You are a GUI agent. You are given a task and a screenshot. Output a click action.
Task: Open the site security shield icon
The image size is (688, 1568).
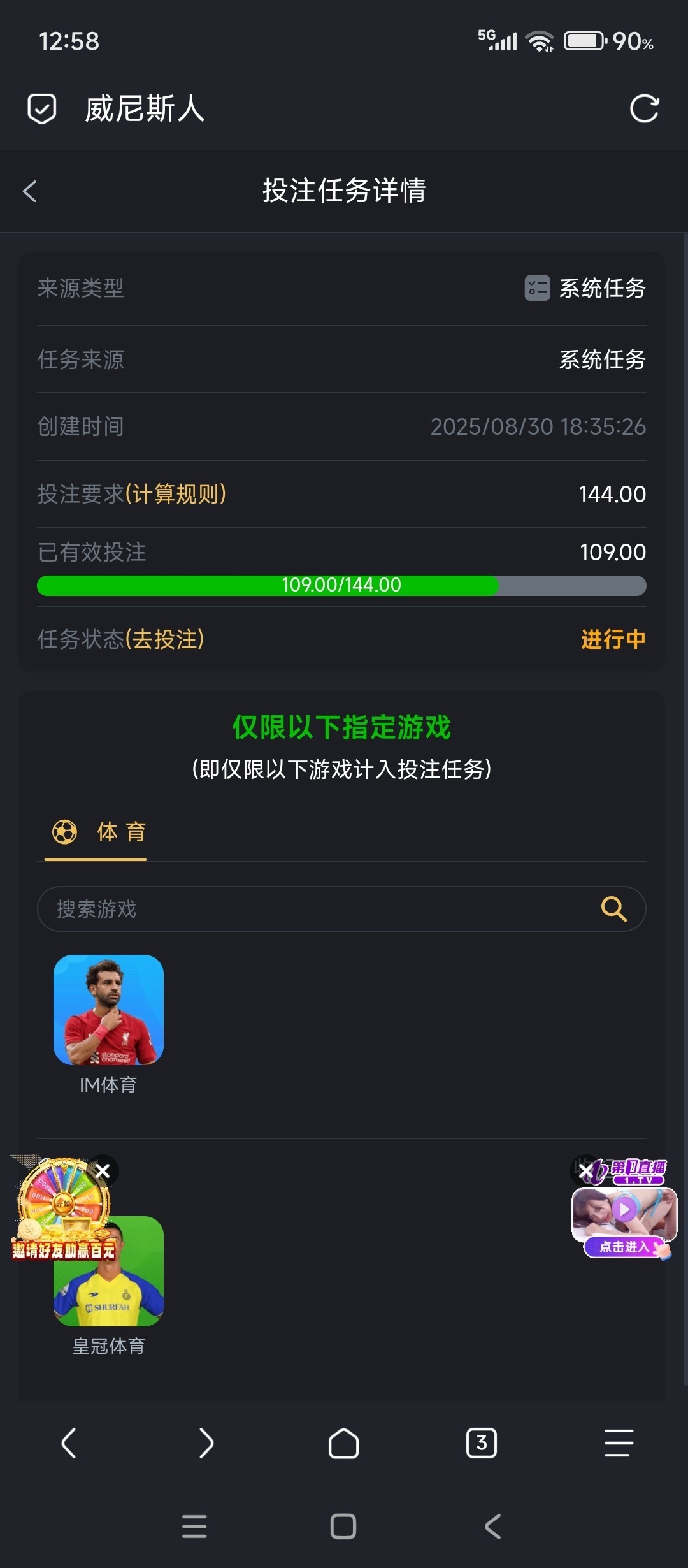[x=42, y=108]
